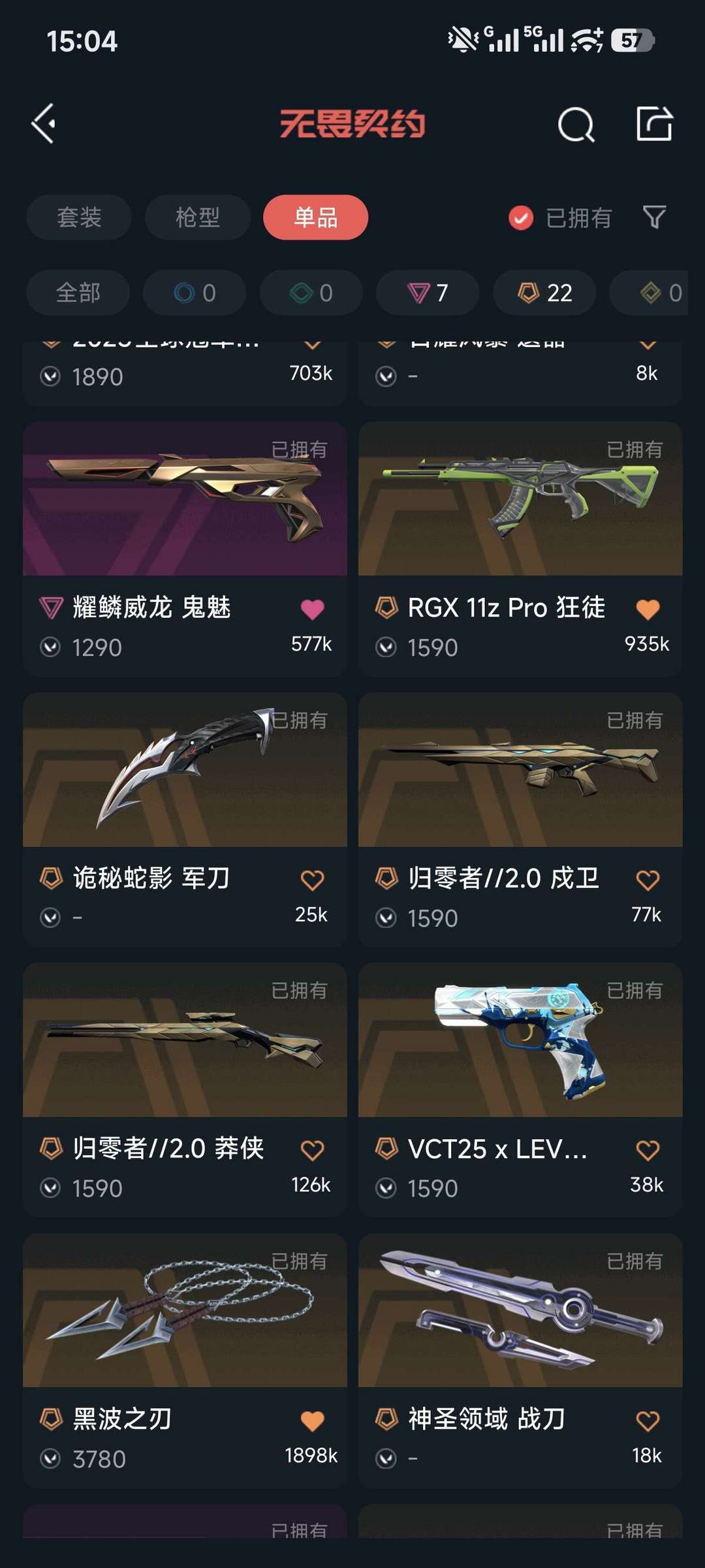Open the funnel filter icon
Screen dimensions: 705x1568
coord(654,217)
